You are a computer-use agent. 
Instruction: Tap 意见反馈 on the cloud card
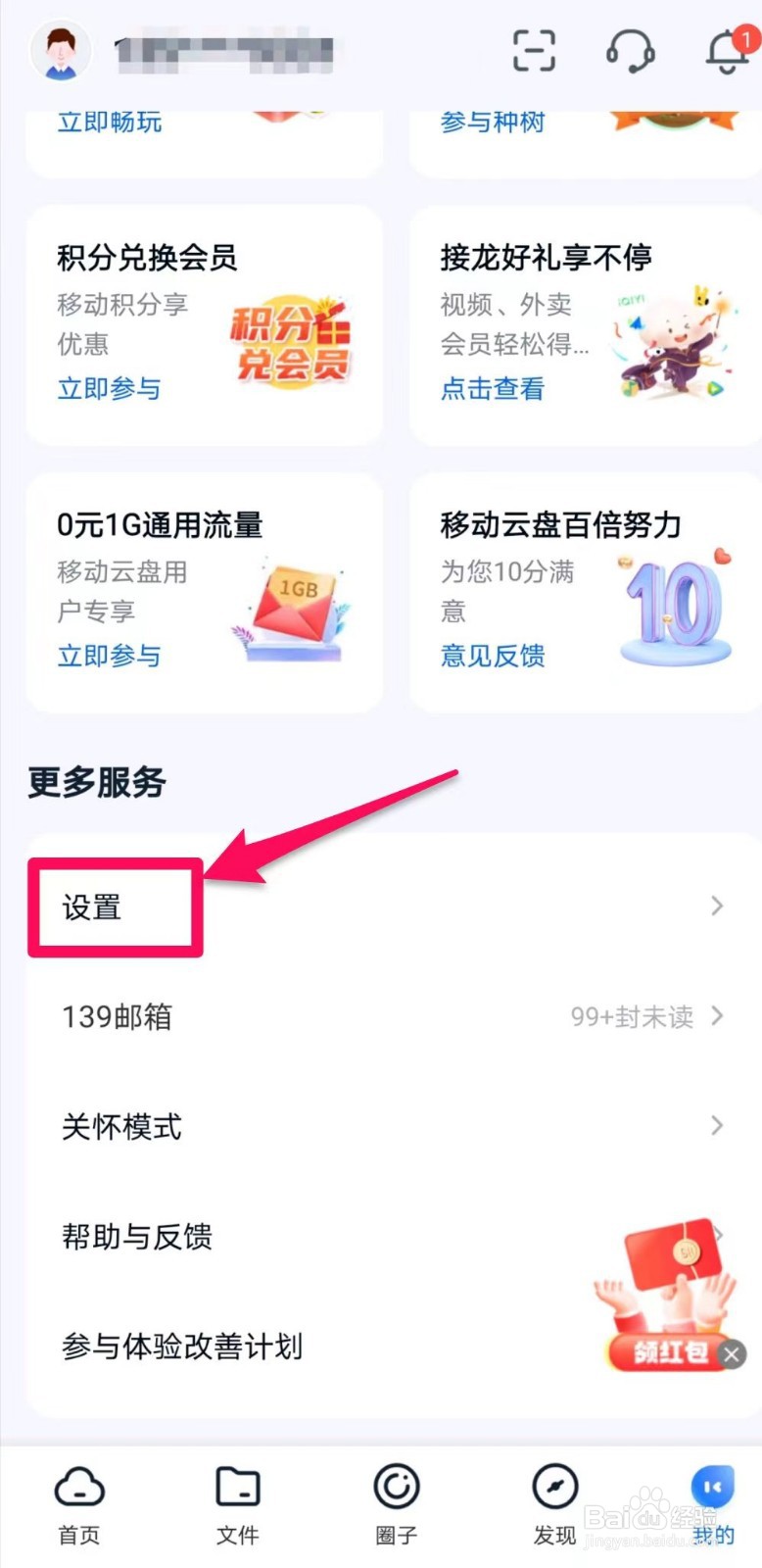(491, 657)
